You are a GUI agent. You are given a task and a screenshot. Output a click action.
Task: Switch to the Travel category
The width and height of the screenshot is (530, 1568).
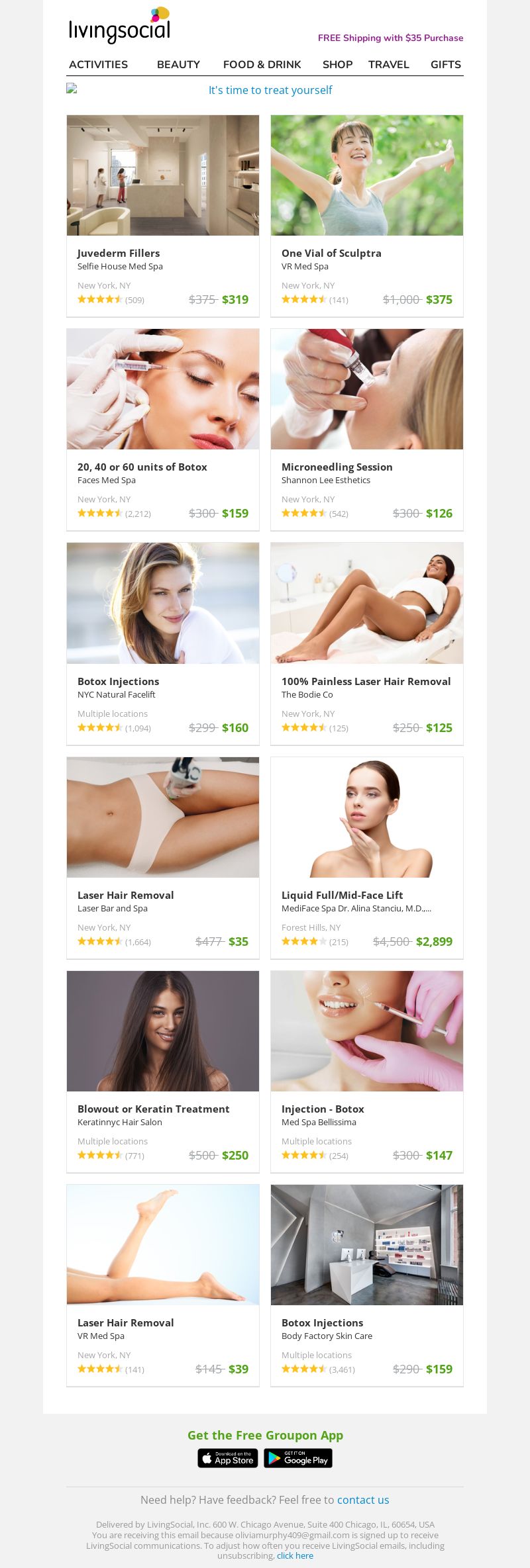pos(388,64)
